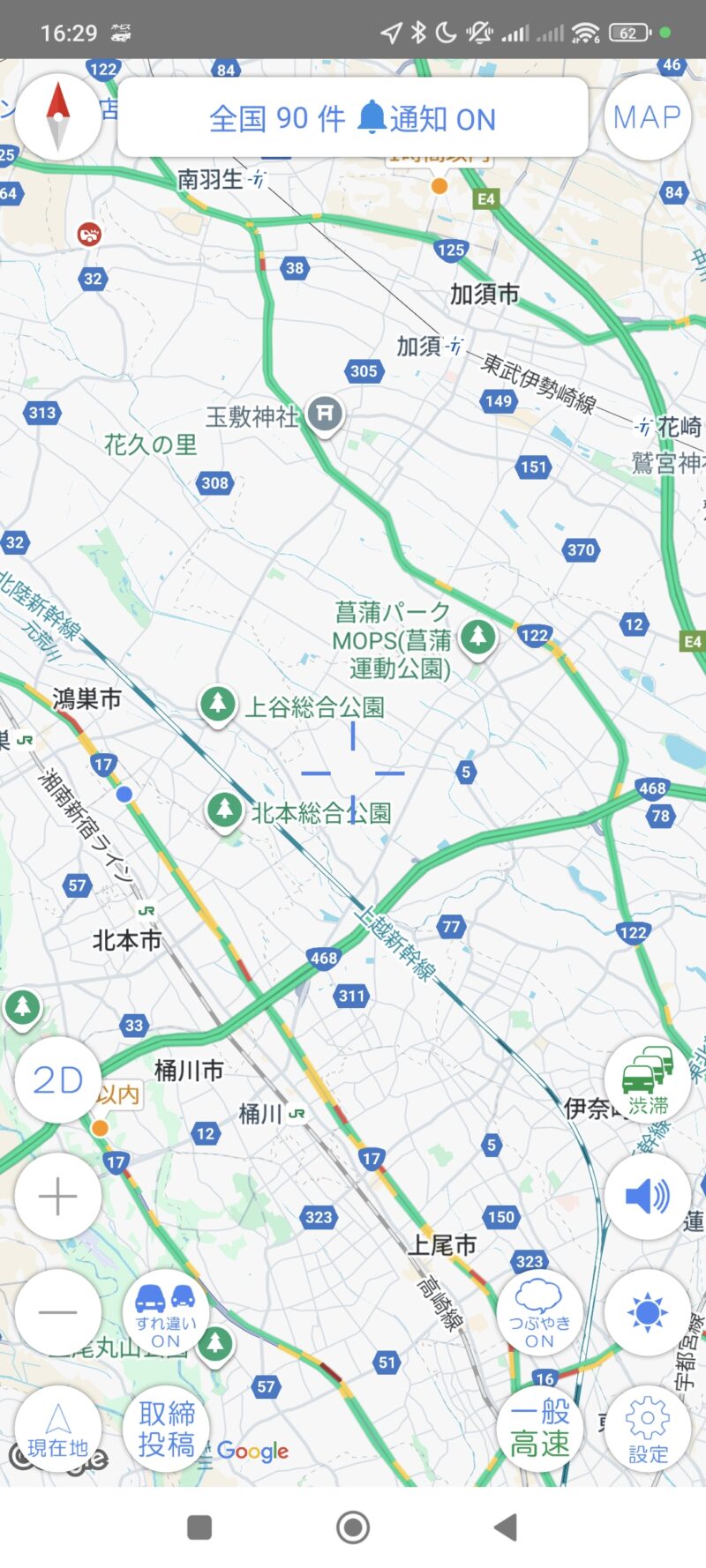Go to the system home screen

[x=353, y=1527]
